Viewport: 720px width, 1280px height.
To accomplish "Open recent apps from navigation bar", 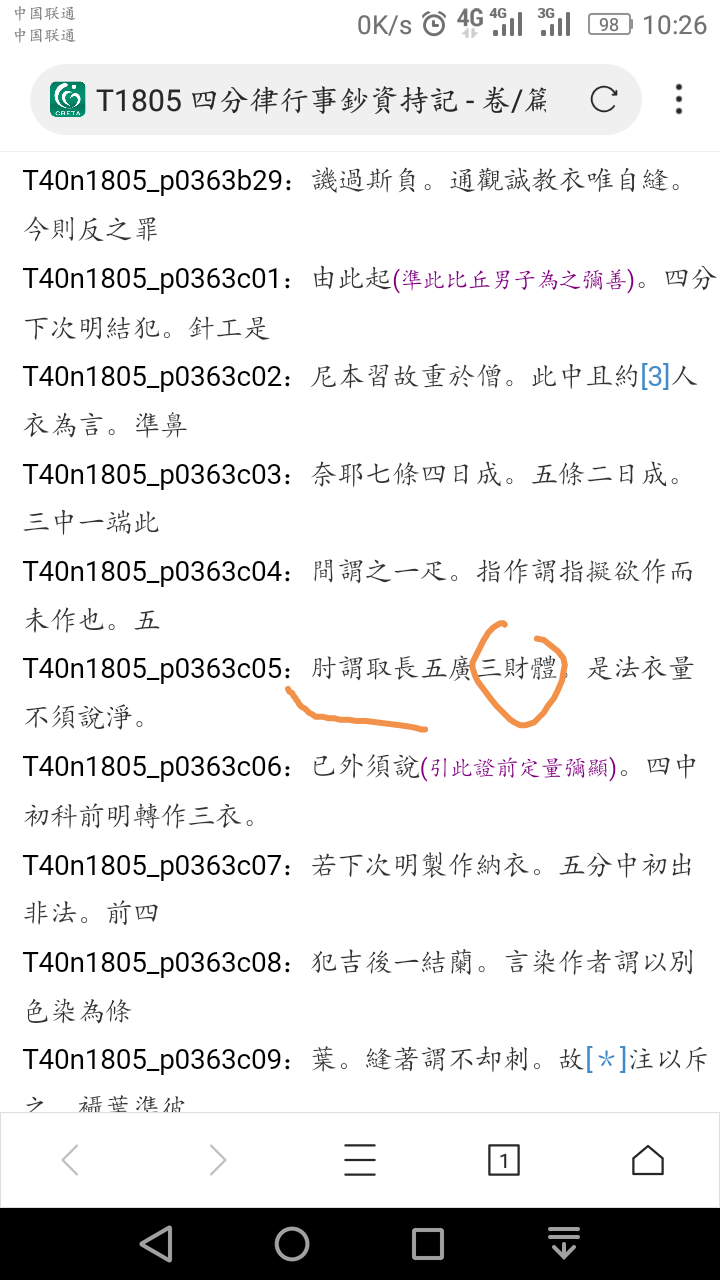I will pos(428,1244).
